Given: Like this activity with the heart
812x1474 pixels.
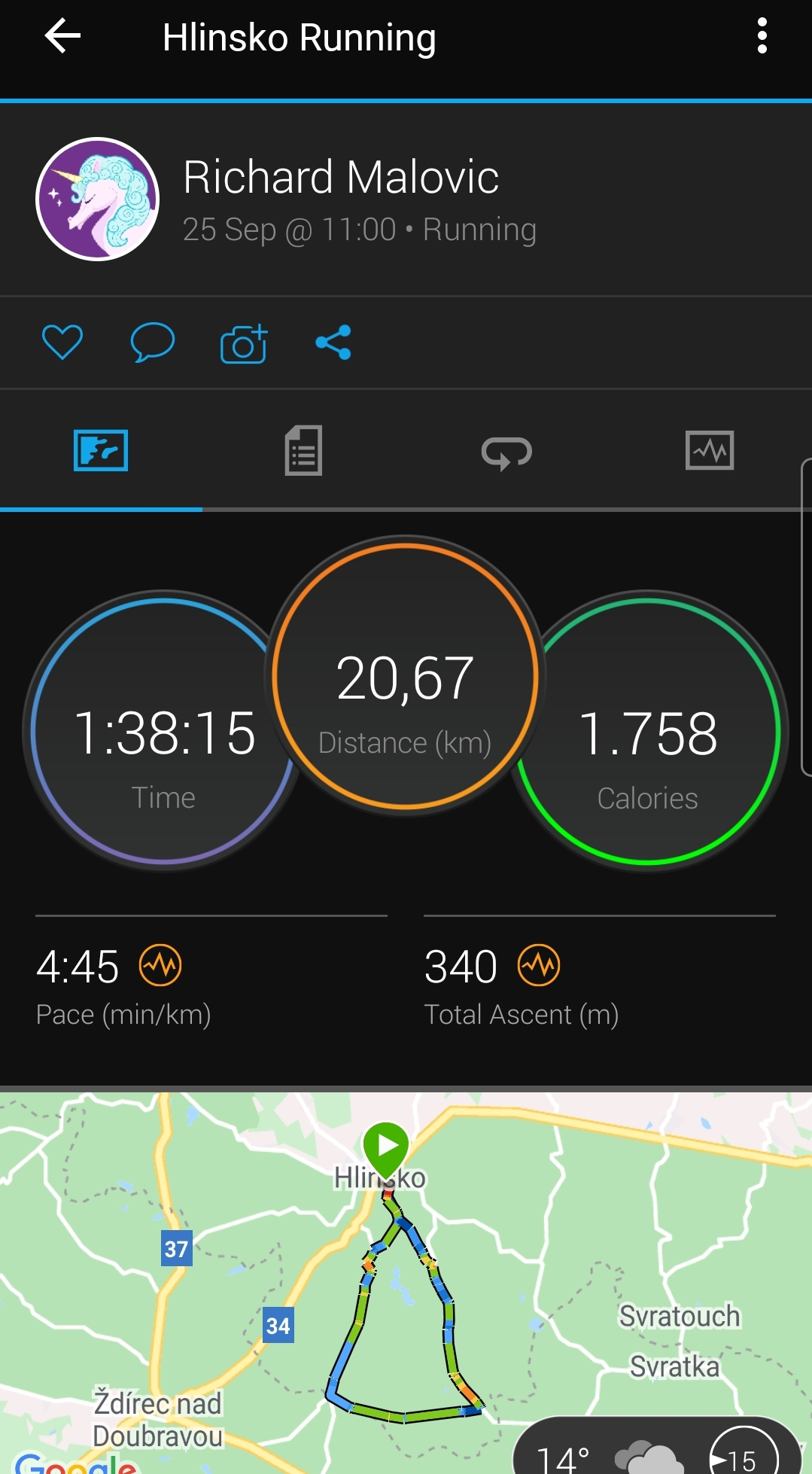Looking at the screenshot, I should (x=62, y=343).
